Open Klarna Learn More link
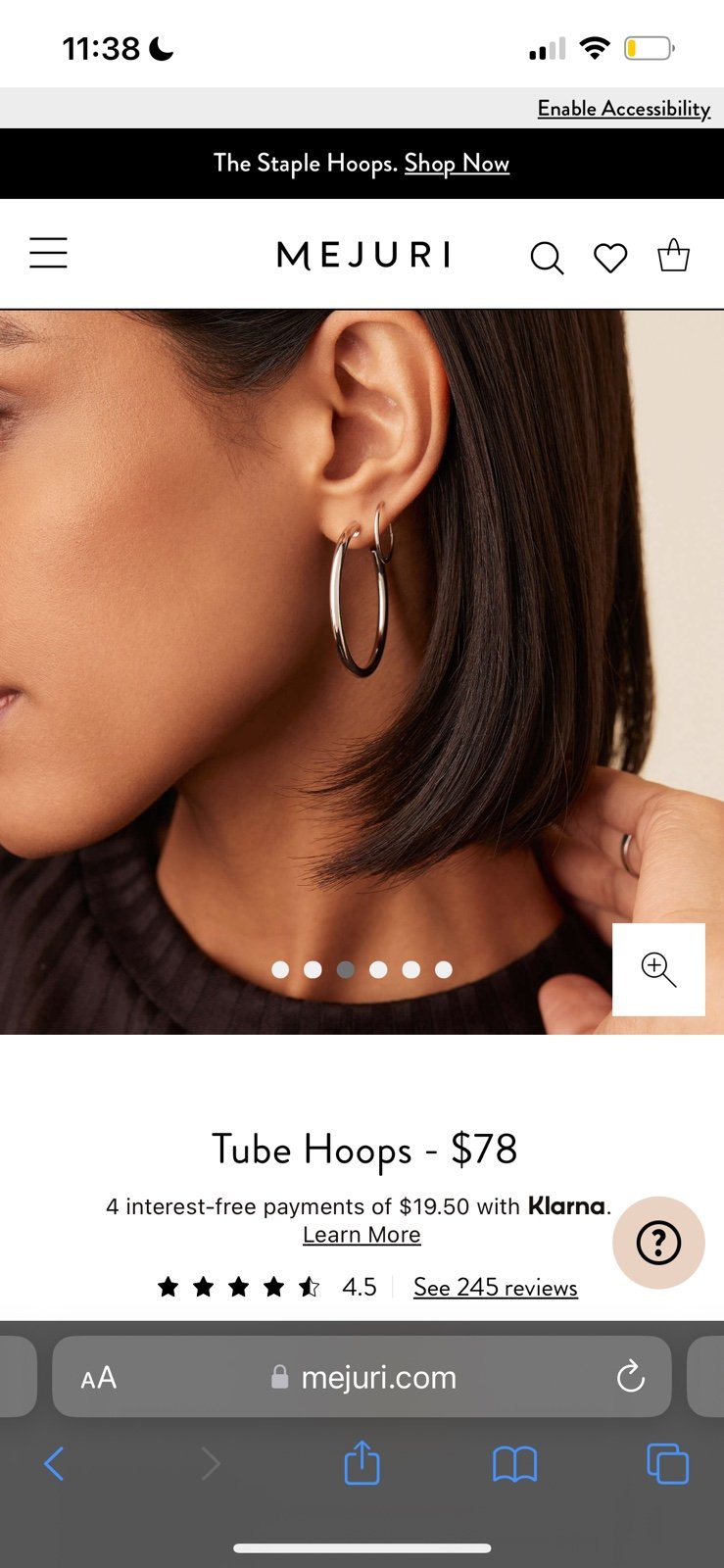 [x=362, y=1235]
